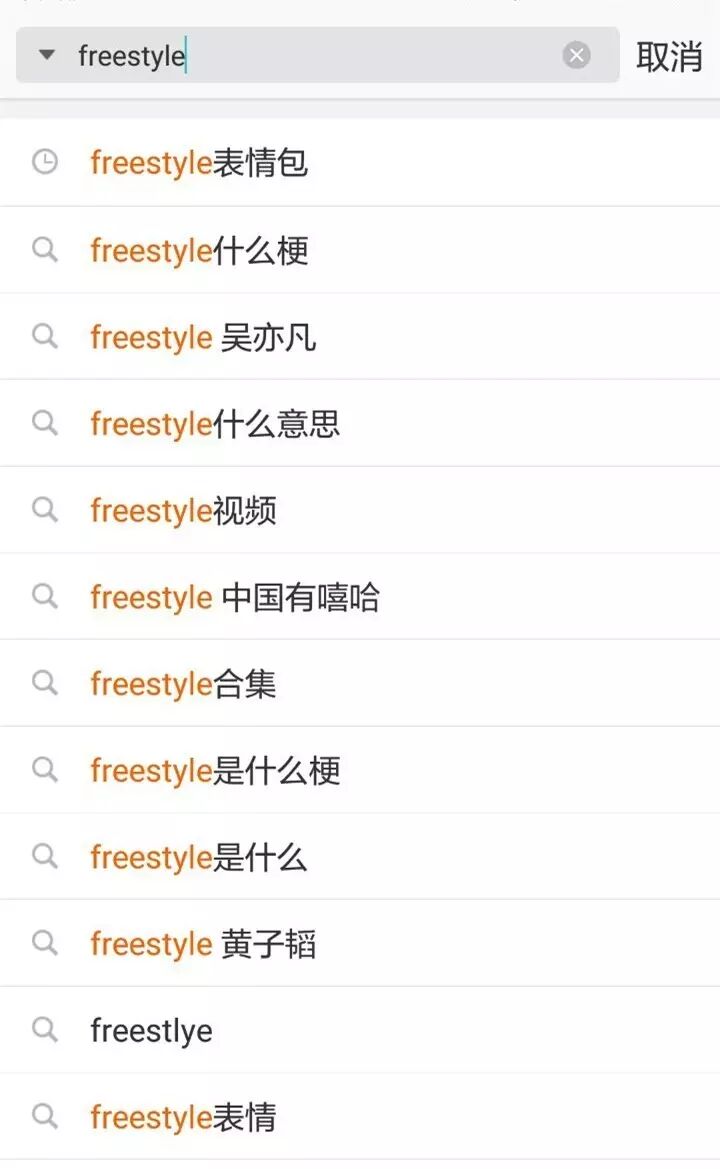720x1169 pixels.
Task: Select suggestion freestyle 中国有嘻哈
Action: (235, 598)
